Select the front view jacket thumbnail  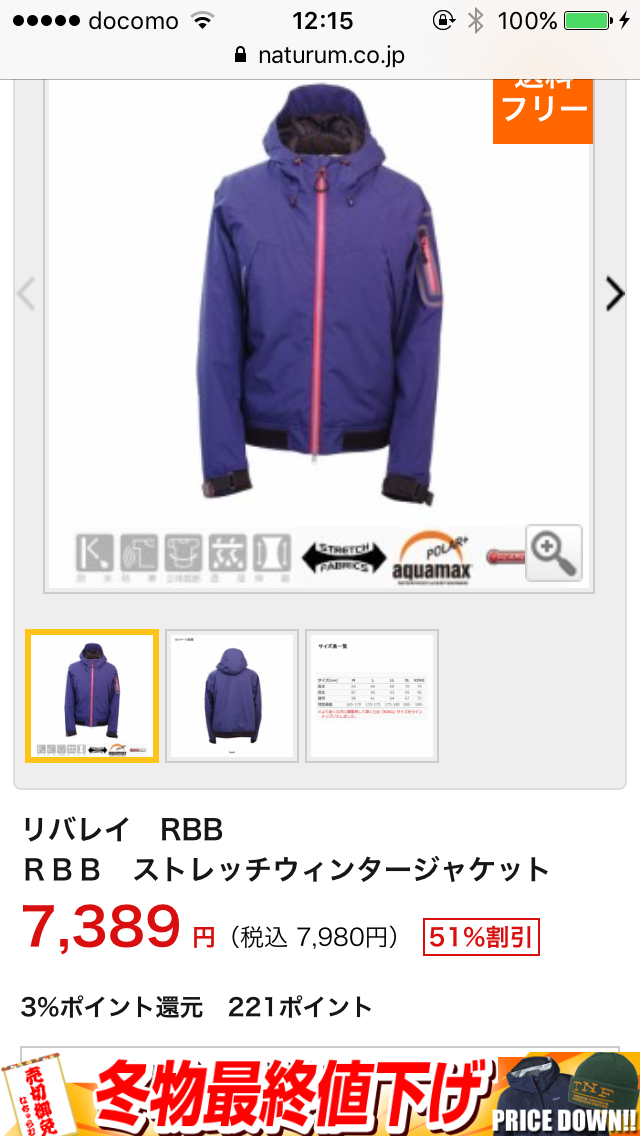point(92,696)
